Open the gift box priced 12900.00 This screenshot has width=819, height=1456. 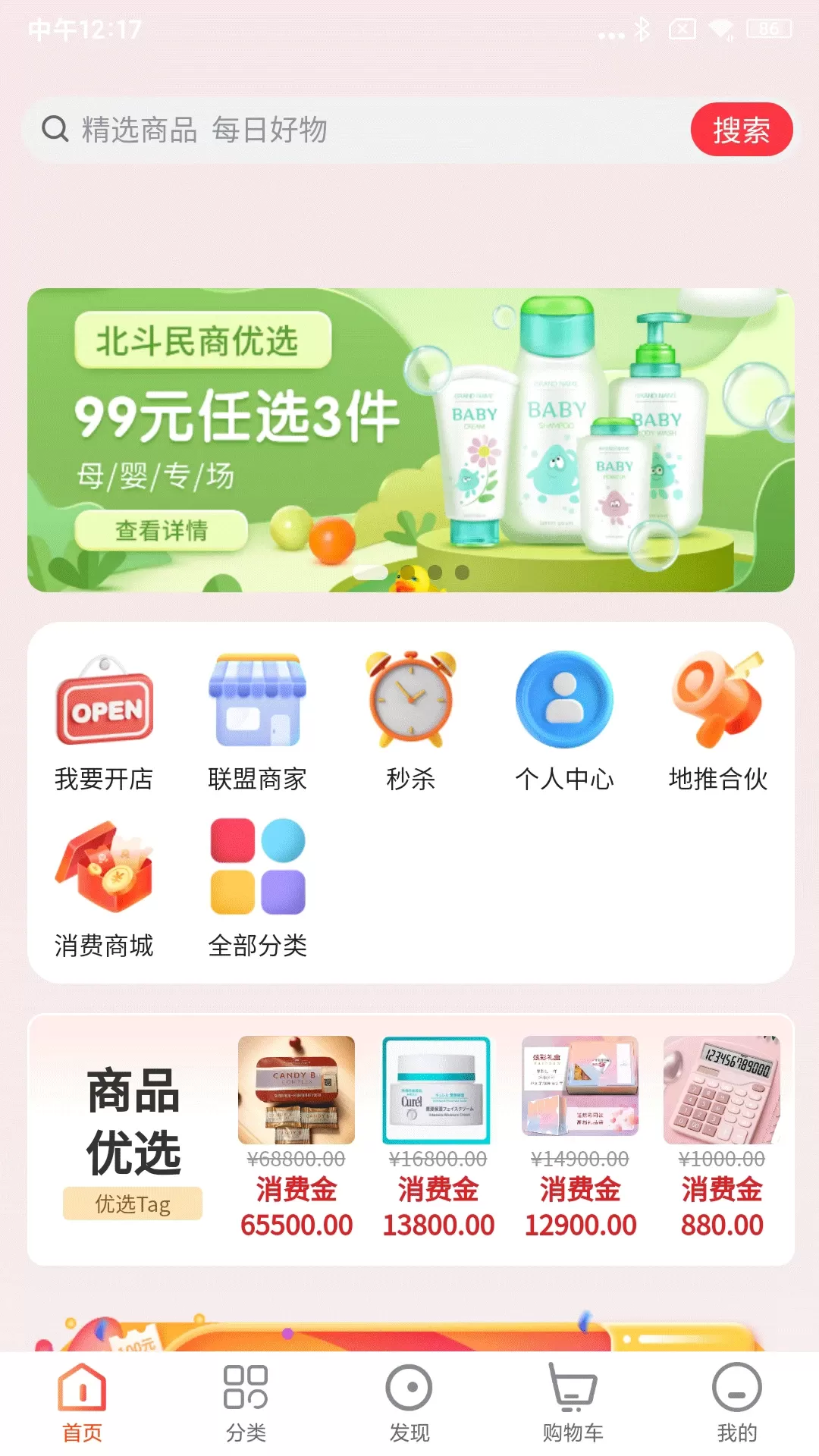pos(580,1137)
